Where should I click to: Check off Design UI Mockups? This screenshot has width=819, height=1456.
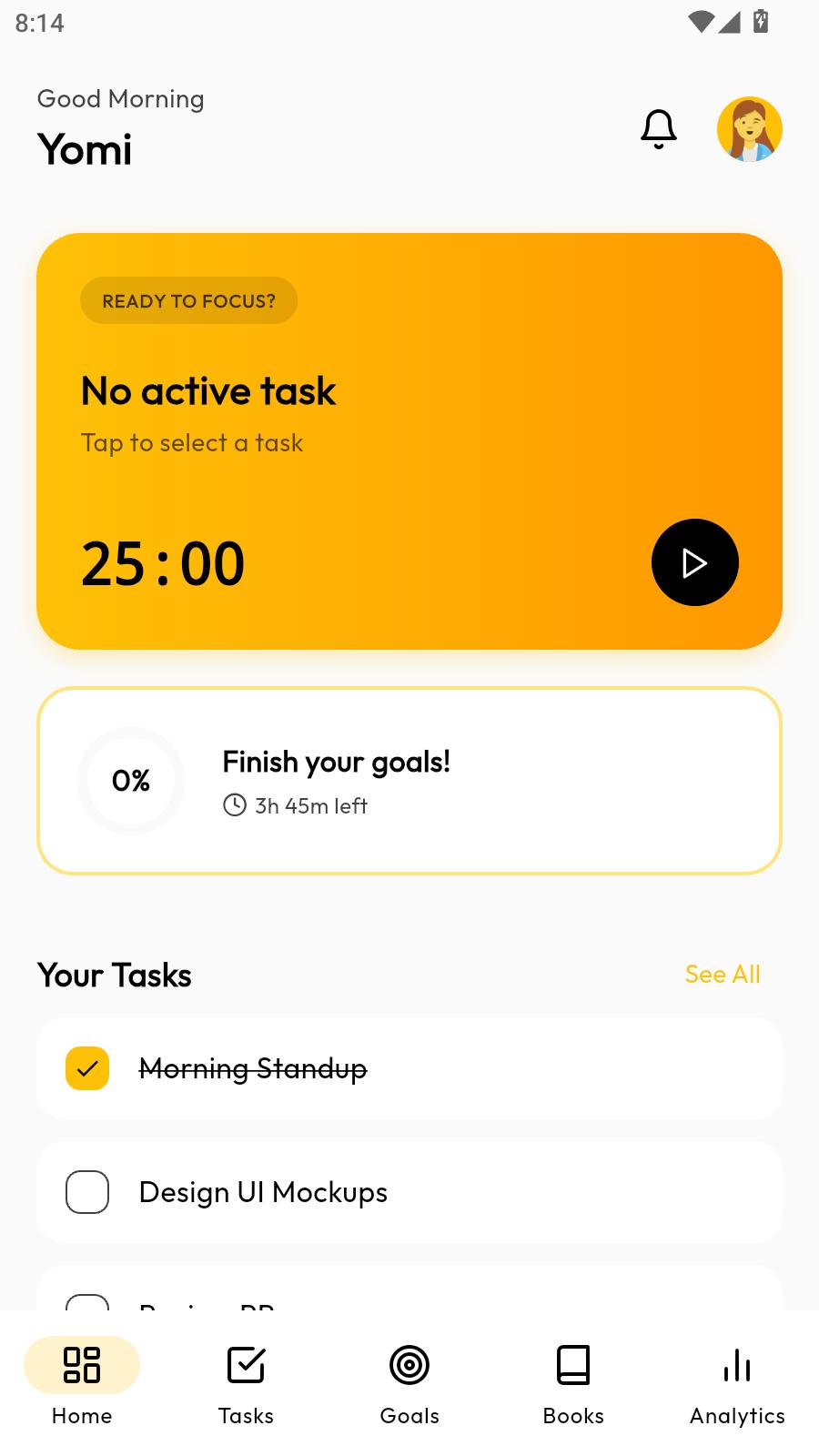point(87,1192)
